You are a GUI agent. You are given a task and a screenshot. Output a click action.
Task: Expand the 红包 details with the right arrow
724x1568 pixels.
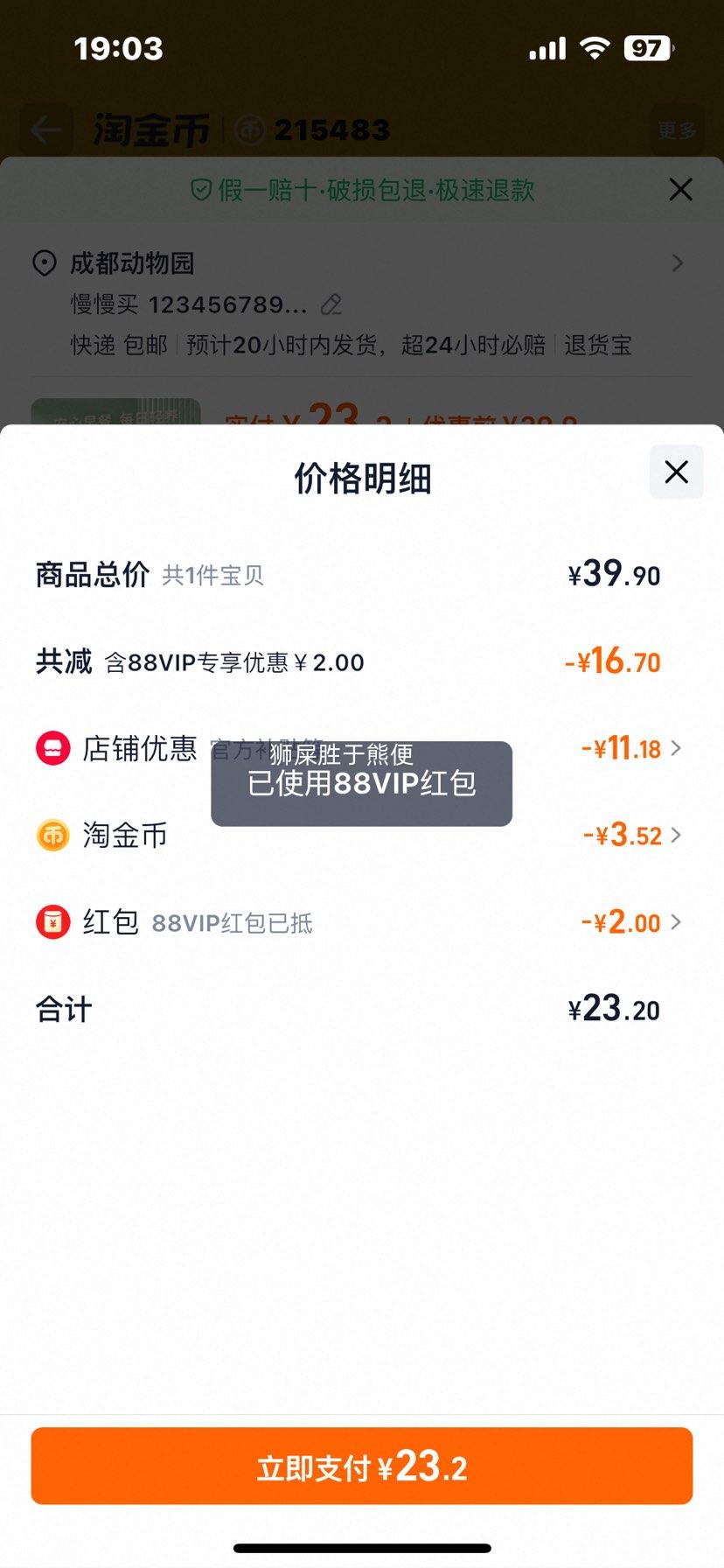pos(674,922)
